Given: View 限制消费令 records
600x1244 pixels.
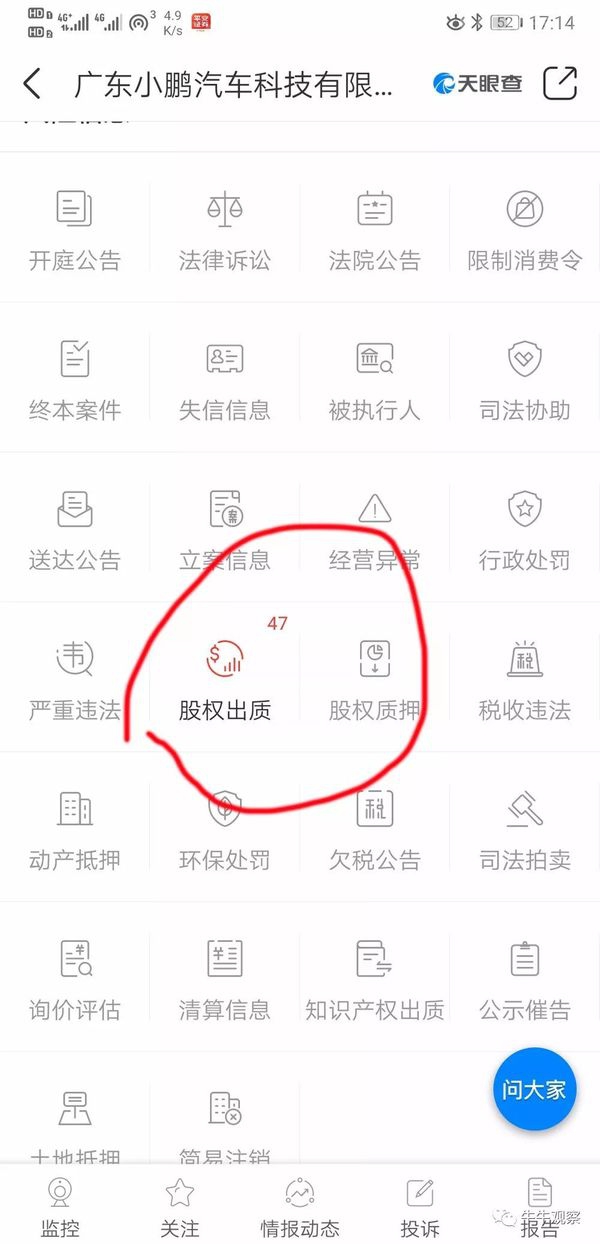Looking at the screenshot, I should (524, 231).
